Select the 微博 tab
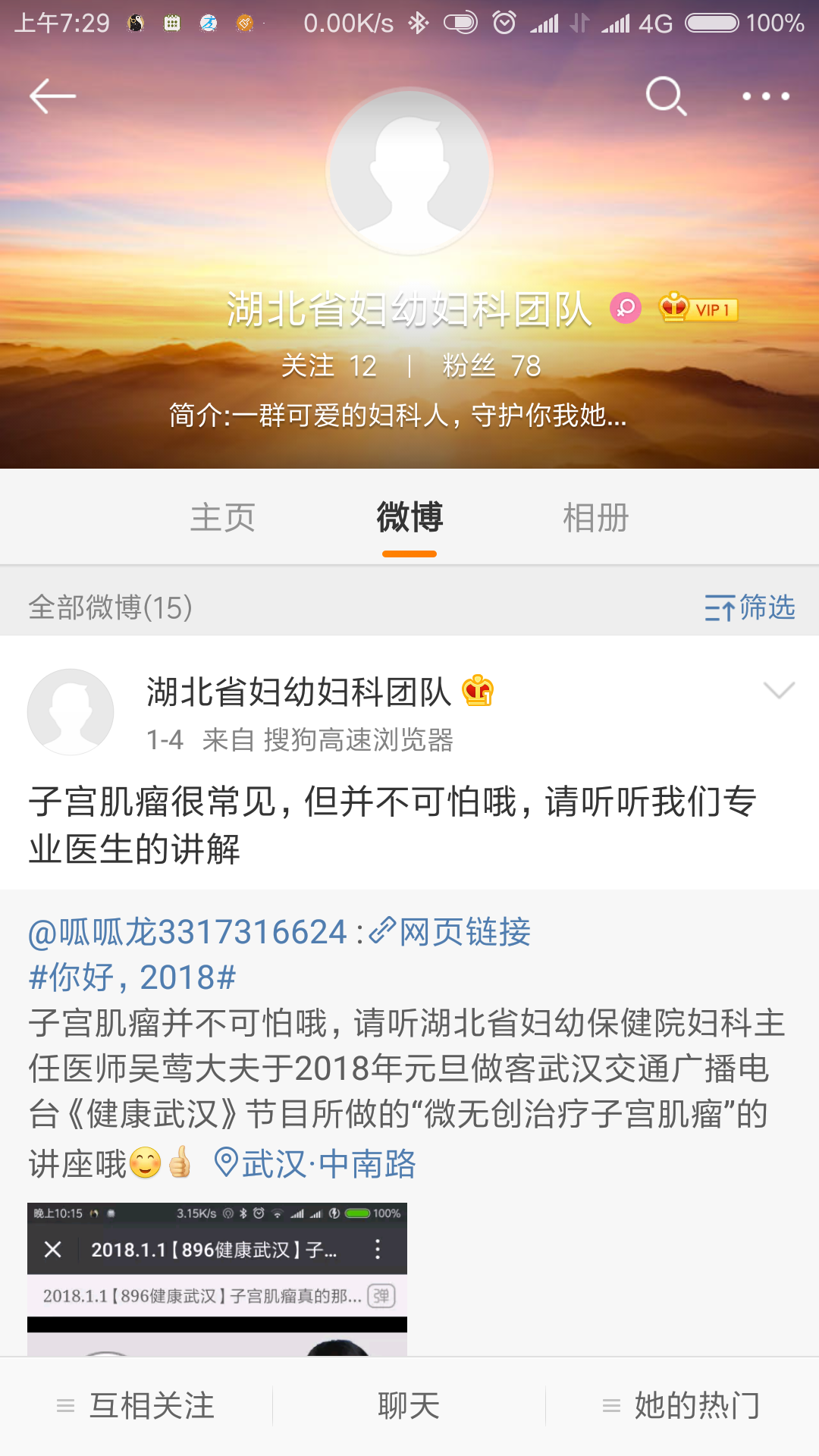Viewport: 819px width, 1456px height. coord(409,518)
